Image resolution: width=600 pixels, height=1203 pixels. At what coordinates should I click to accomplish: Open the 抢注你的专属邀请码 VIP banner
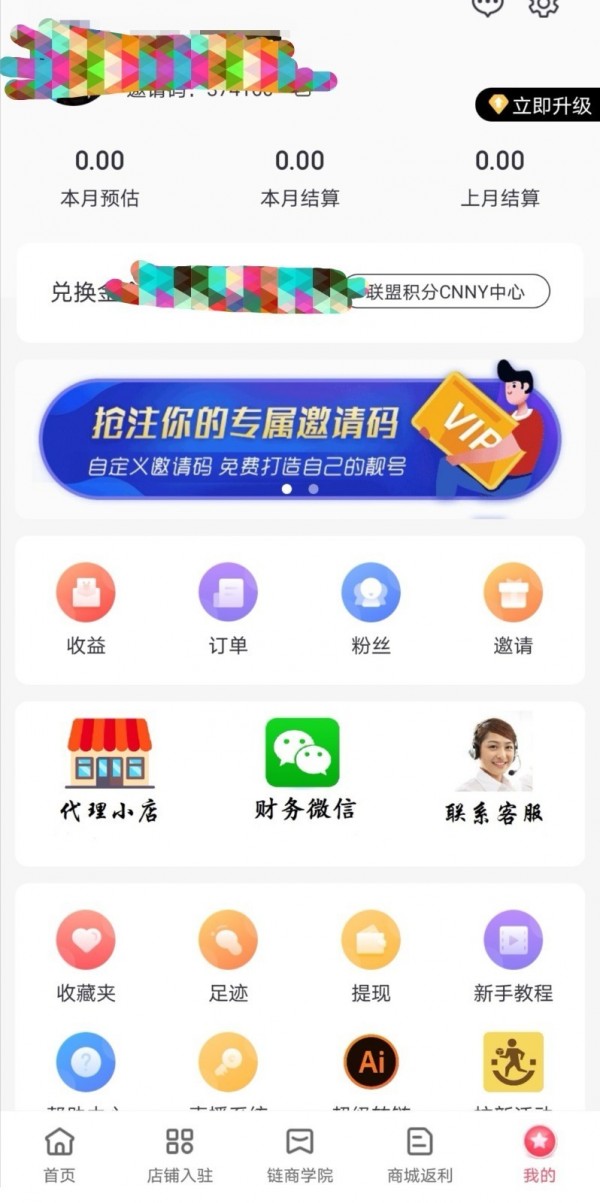[299, 439]
